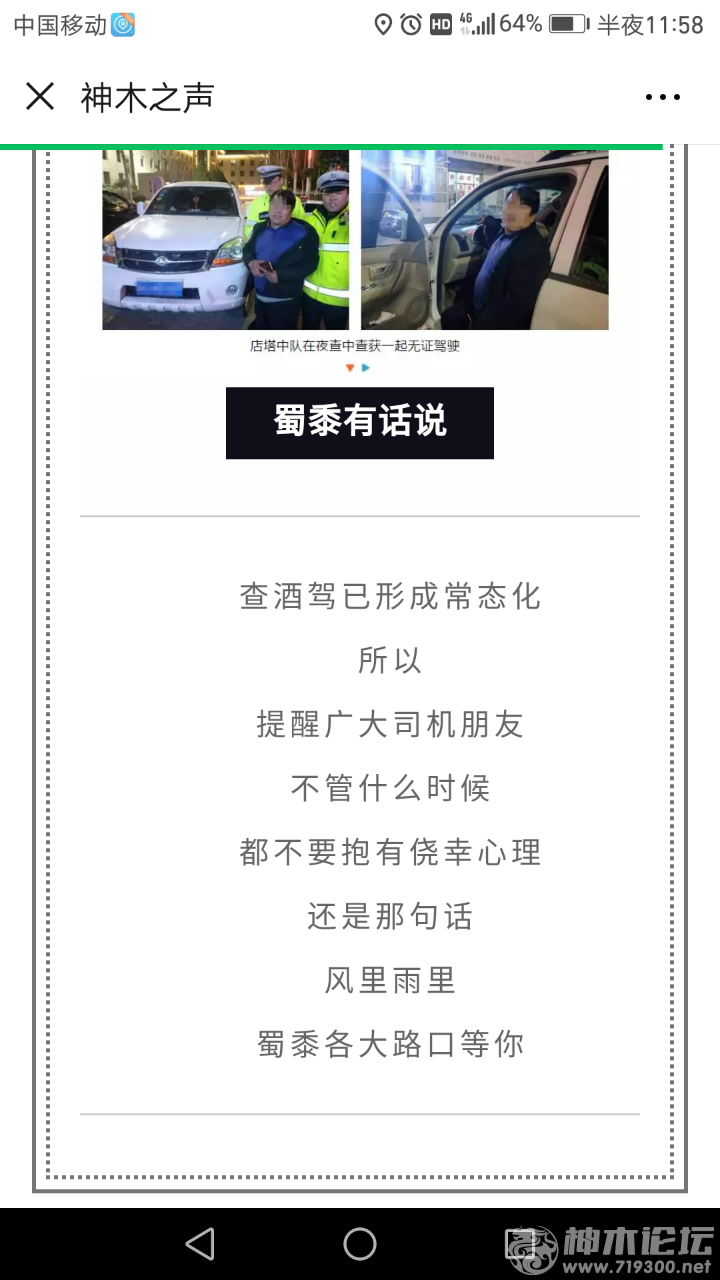The image size is (720, 1280).
Task: Open the three-dot overflow menu
Action: click(662, 97)
